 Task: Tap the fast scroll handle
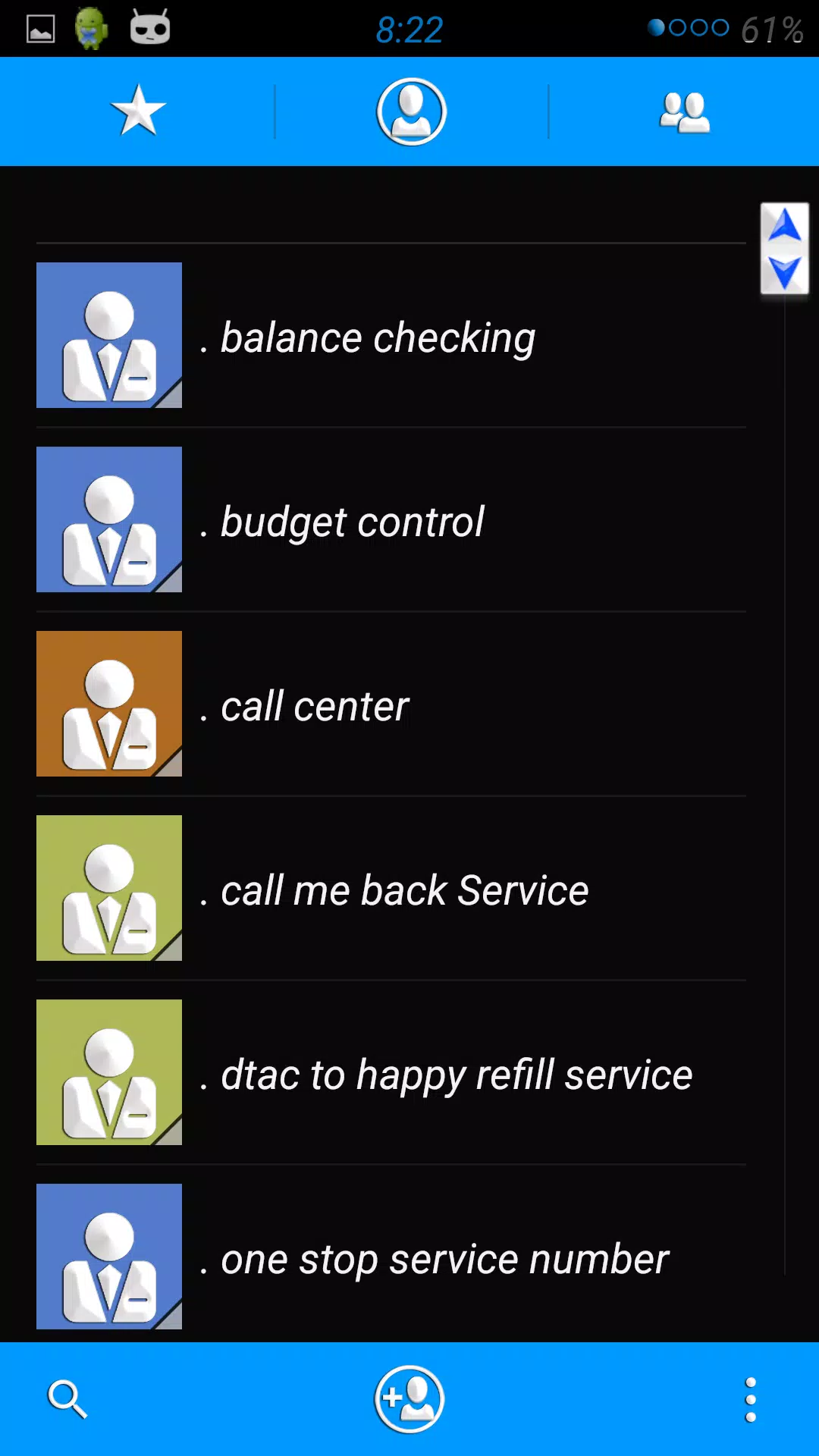[785, 249]
